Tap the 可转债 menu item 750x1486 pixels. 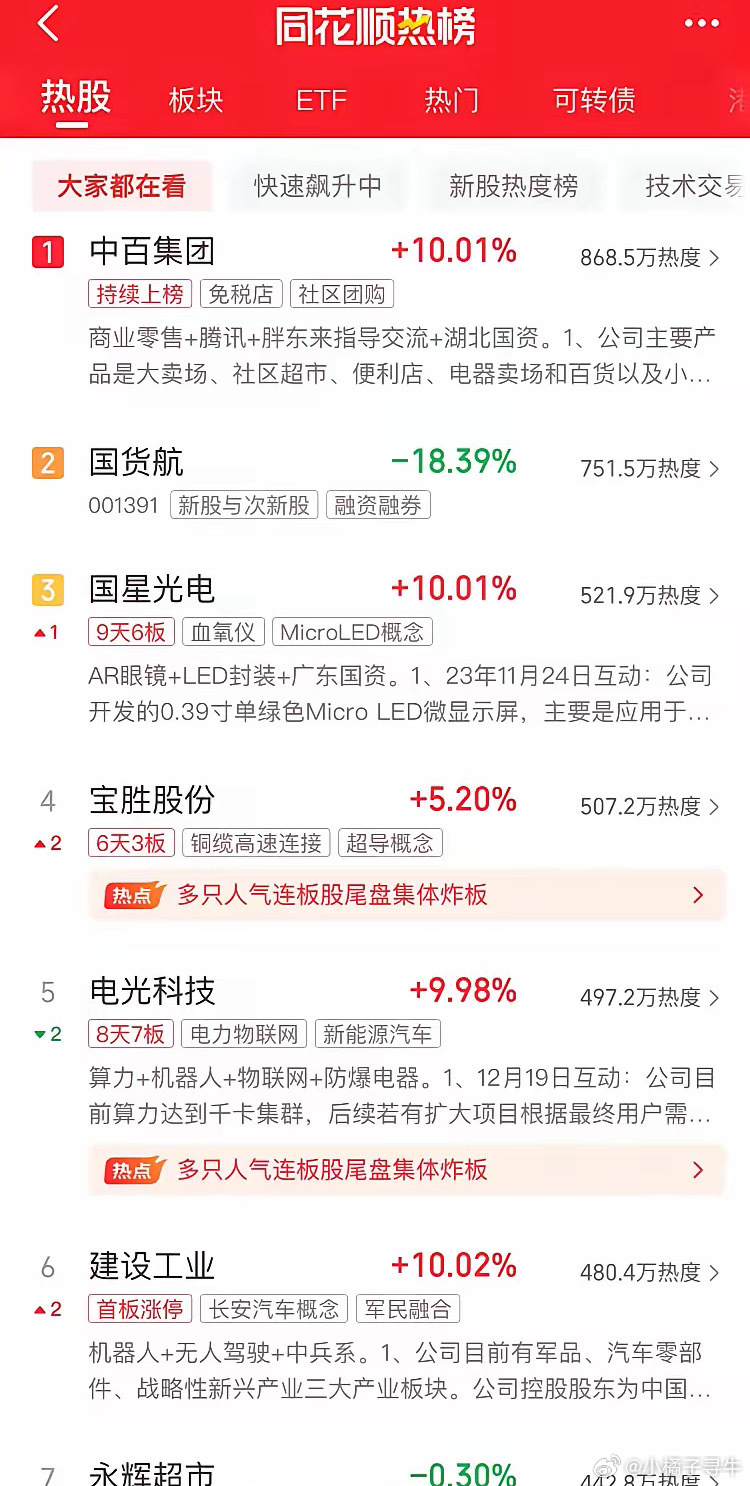tap(592, 100)
